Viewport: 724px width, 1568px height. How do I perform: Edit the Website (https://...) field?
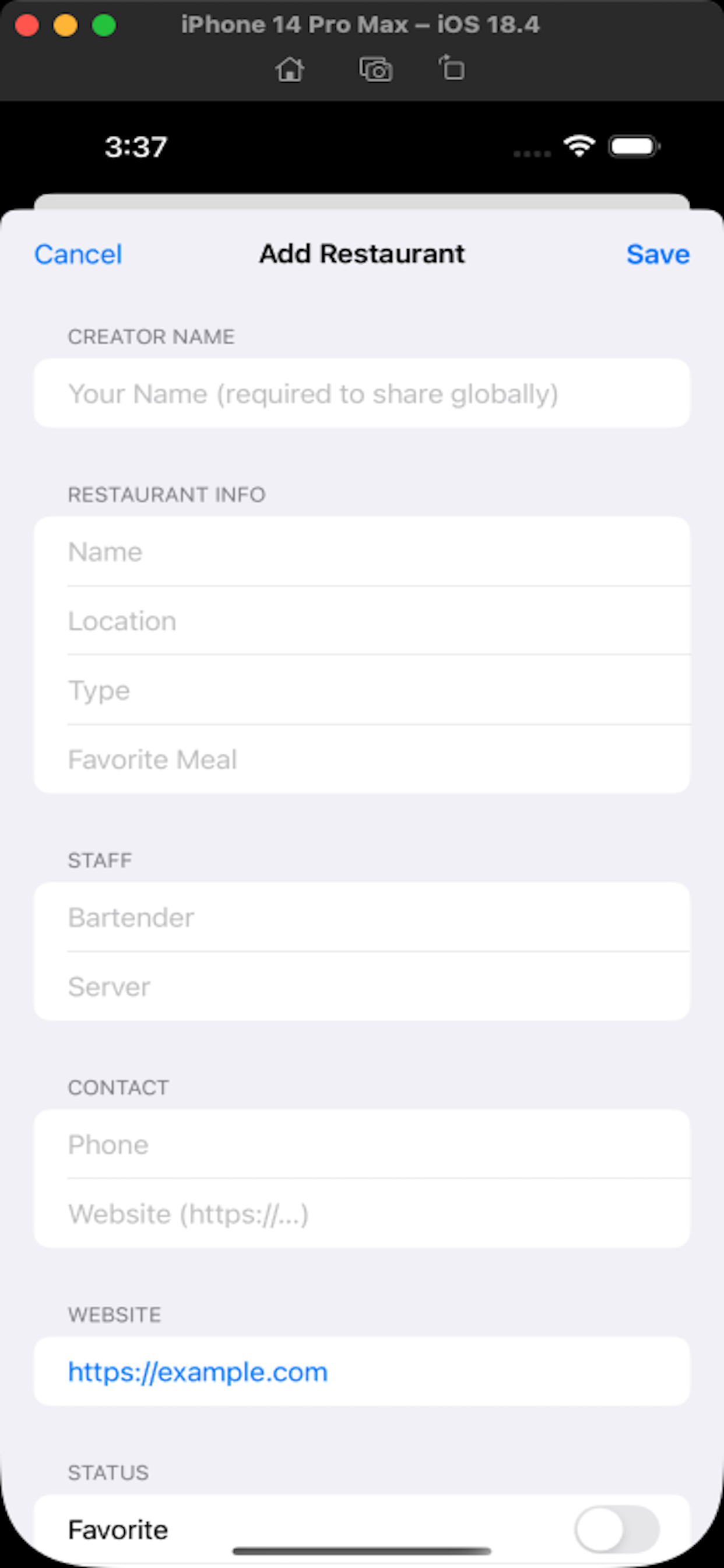click(361, 1214)
